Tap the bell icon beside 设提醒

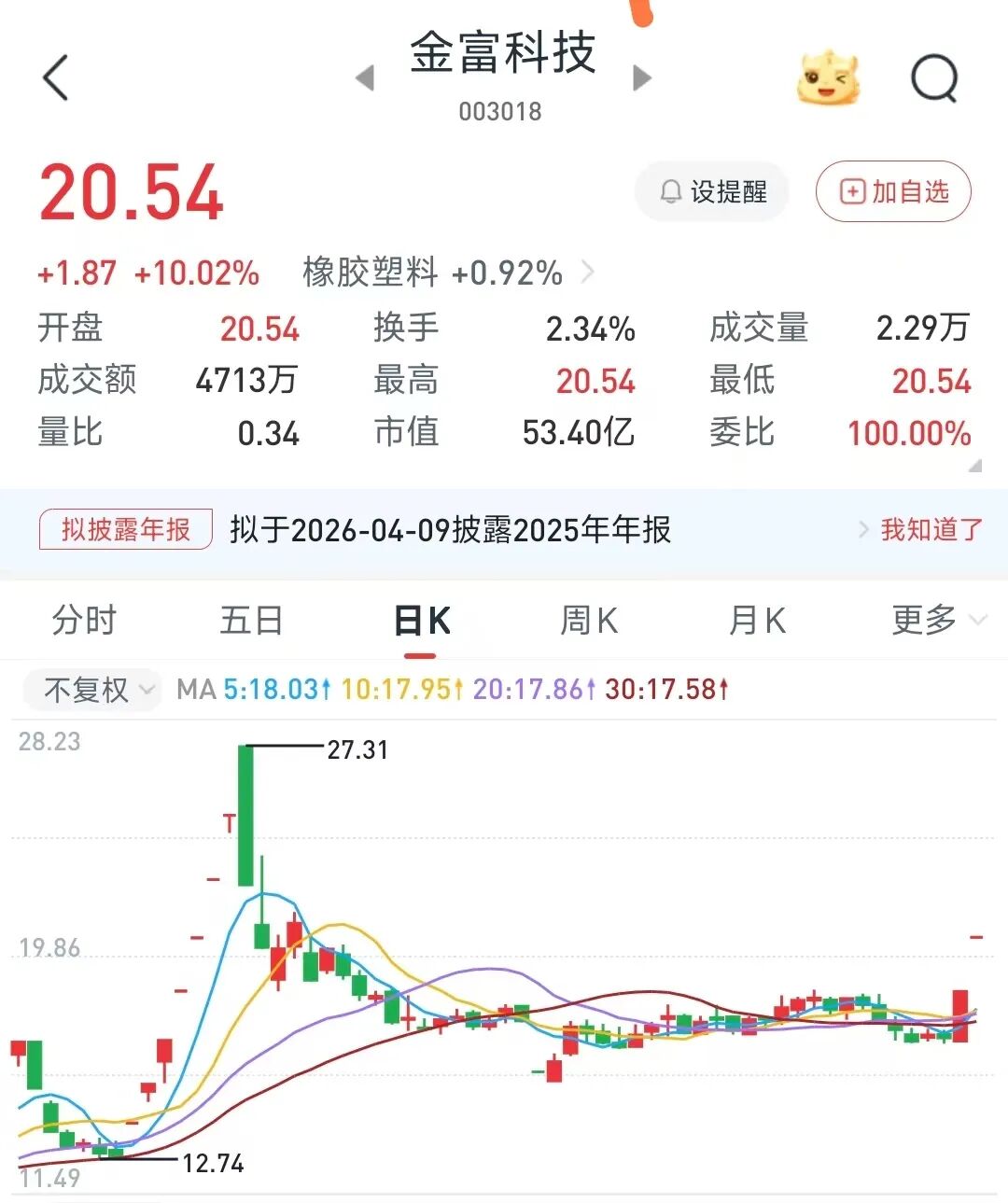coord(670,192)
